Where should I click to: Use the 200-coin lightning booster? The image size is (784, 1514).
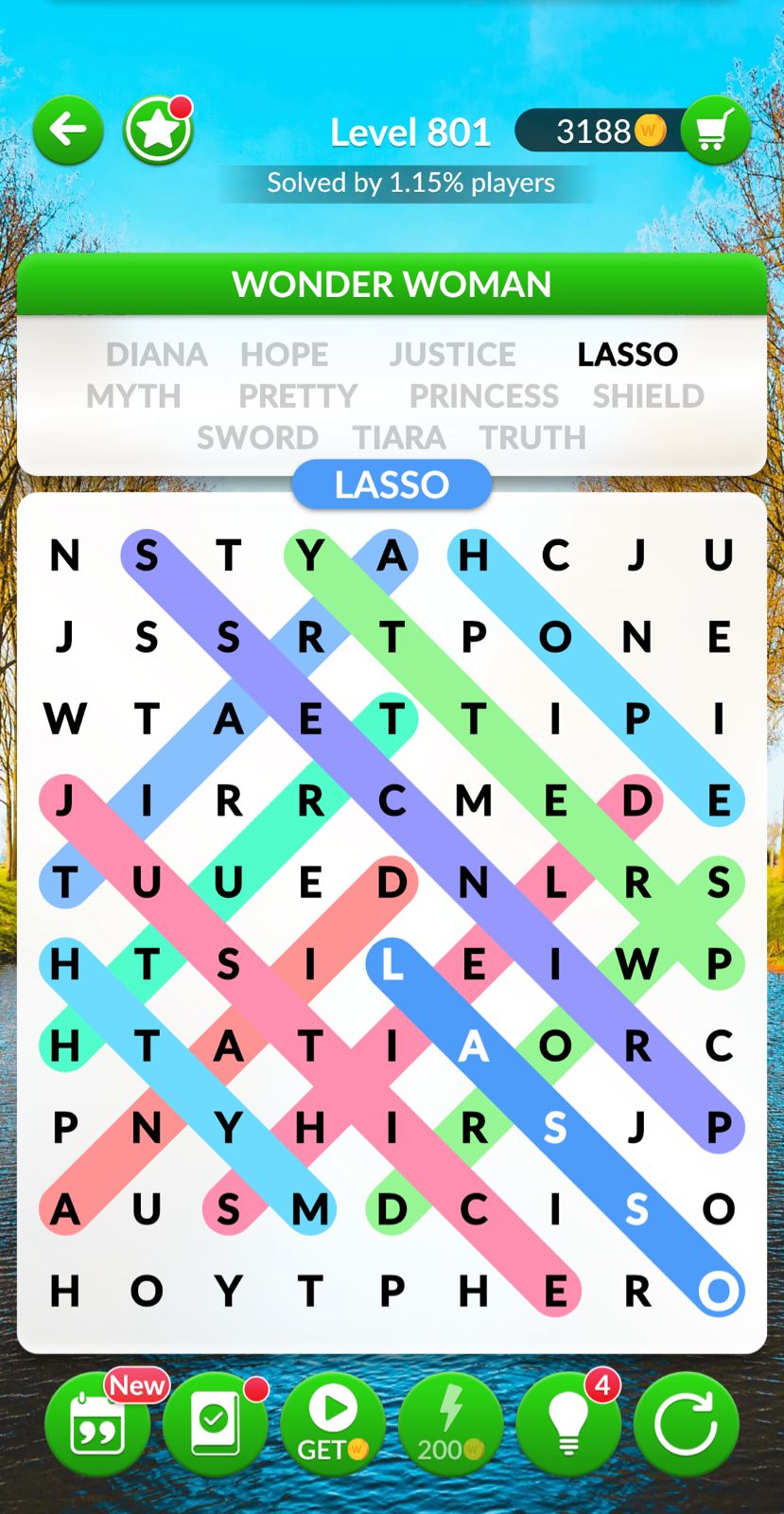pyautogui.click(x=450, y=1424)
